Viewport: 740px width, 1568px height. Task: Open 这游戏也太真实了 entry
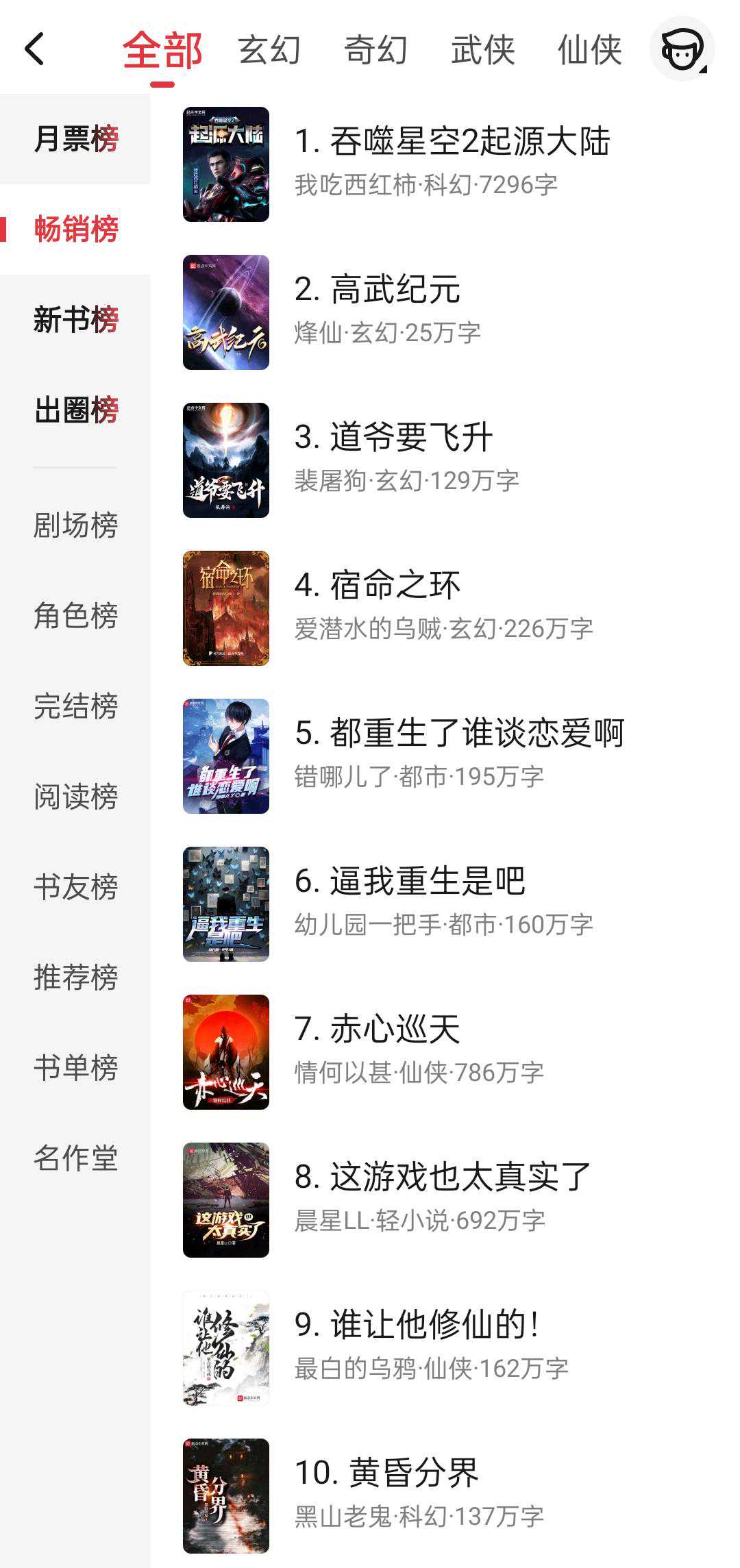(x=443, y=1178)
